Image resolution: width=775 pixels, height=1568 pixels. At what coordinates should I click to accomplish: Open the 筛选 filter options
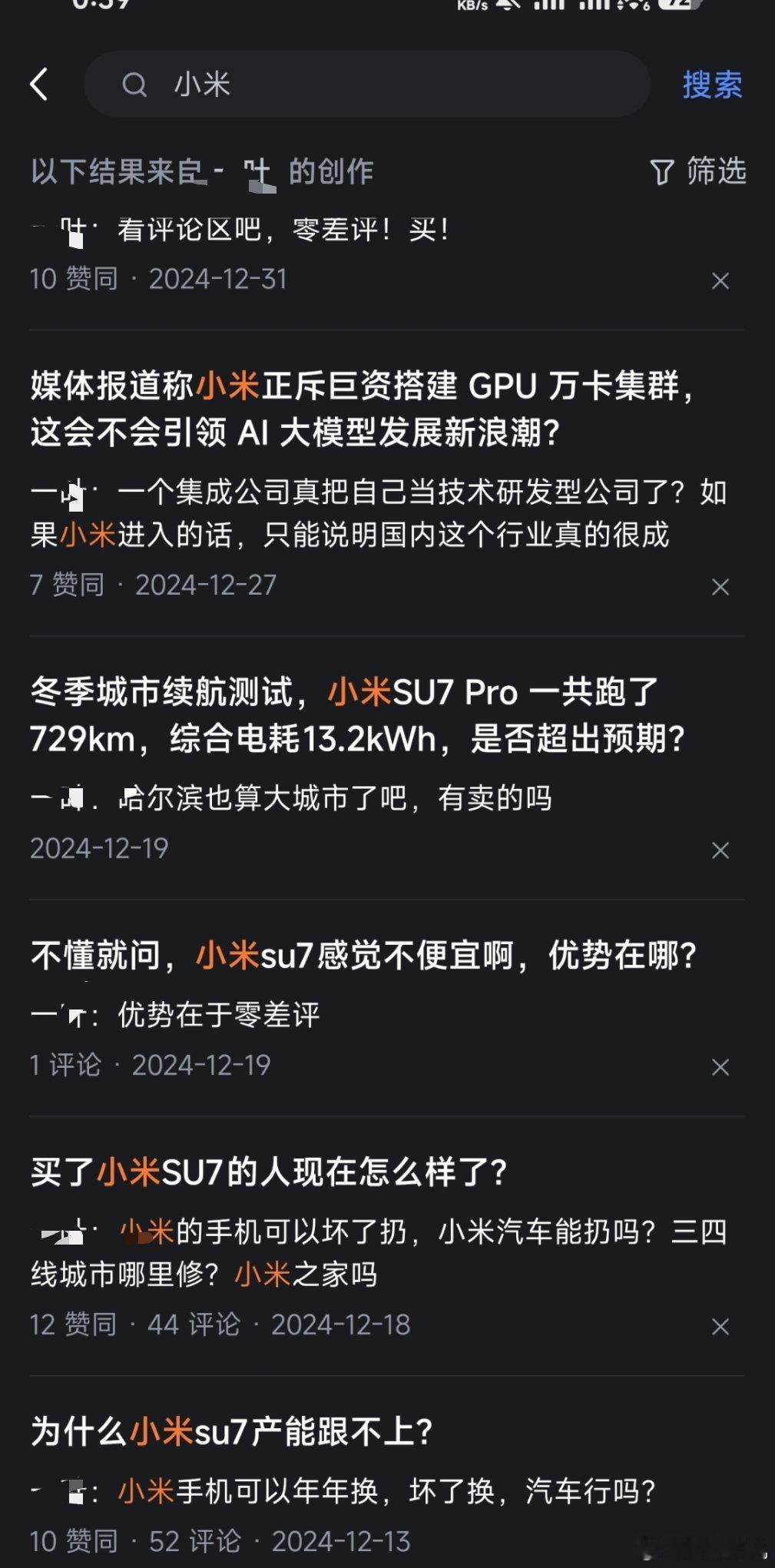coord(698,171)
